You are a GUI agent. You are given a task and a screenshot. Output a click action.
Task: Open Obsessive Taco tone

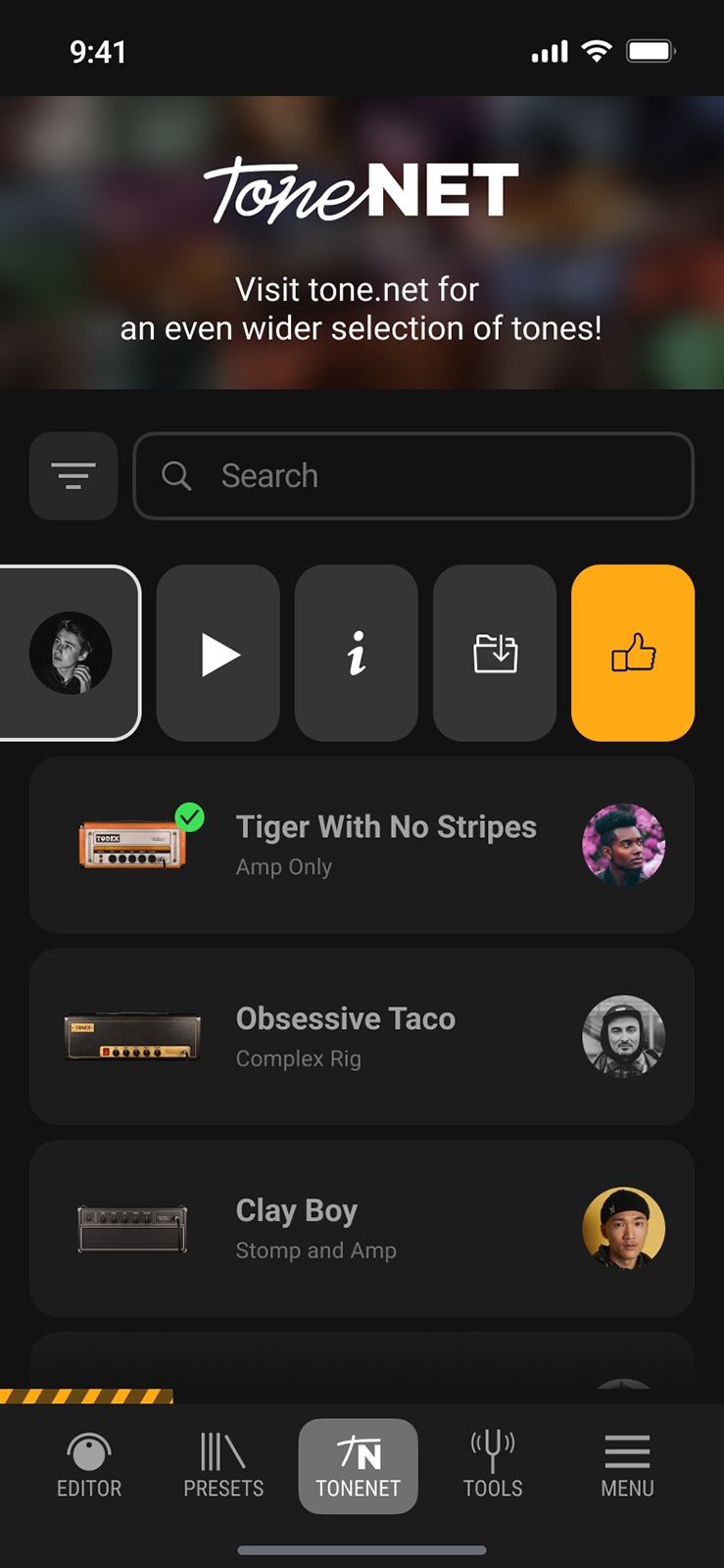(345, 1036)
